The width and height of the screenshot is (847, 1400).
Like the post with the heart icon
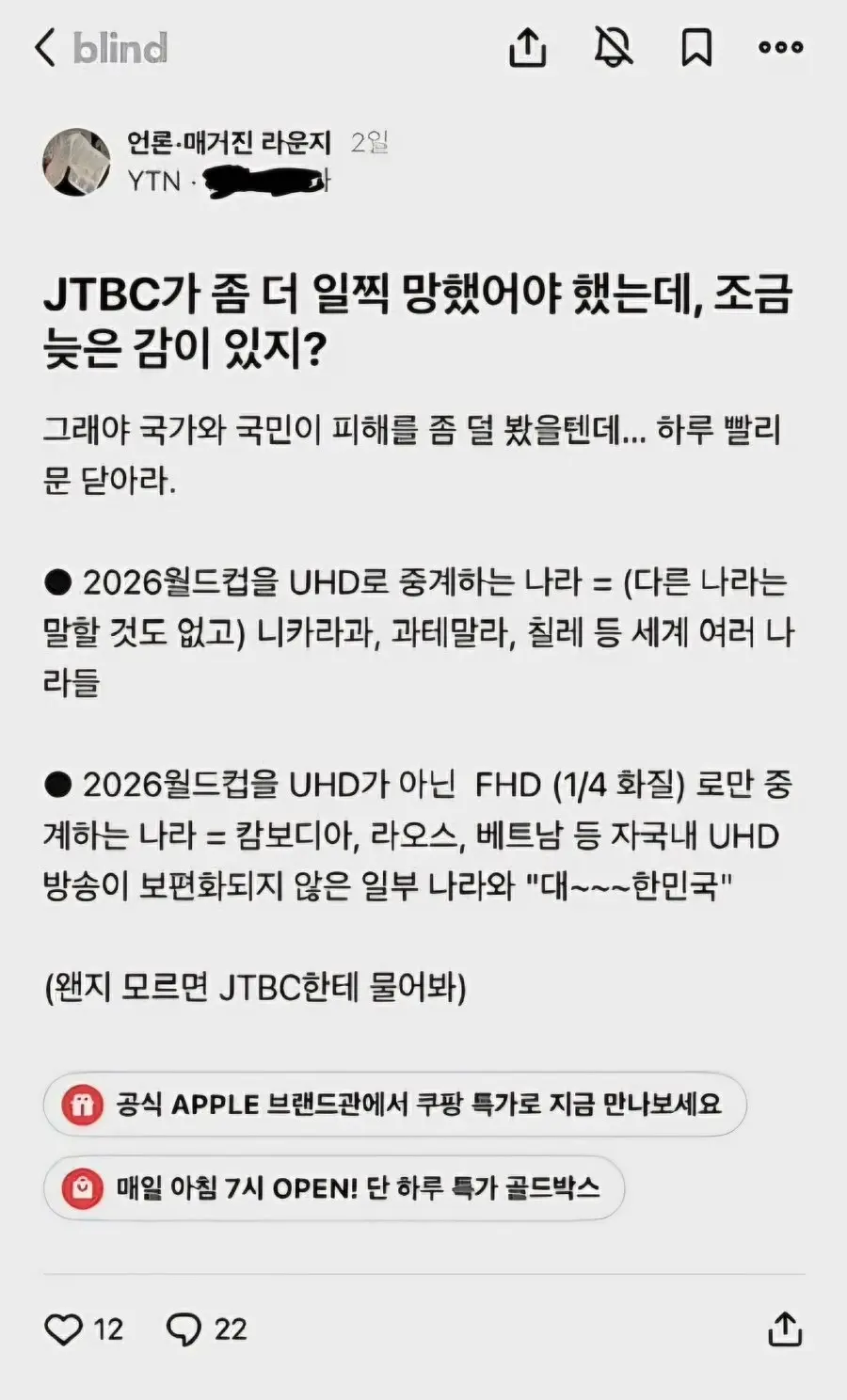tap(64, 1328)
